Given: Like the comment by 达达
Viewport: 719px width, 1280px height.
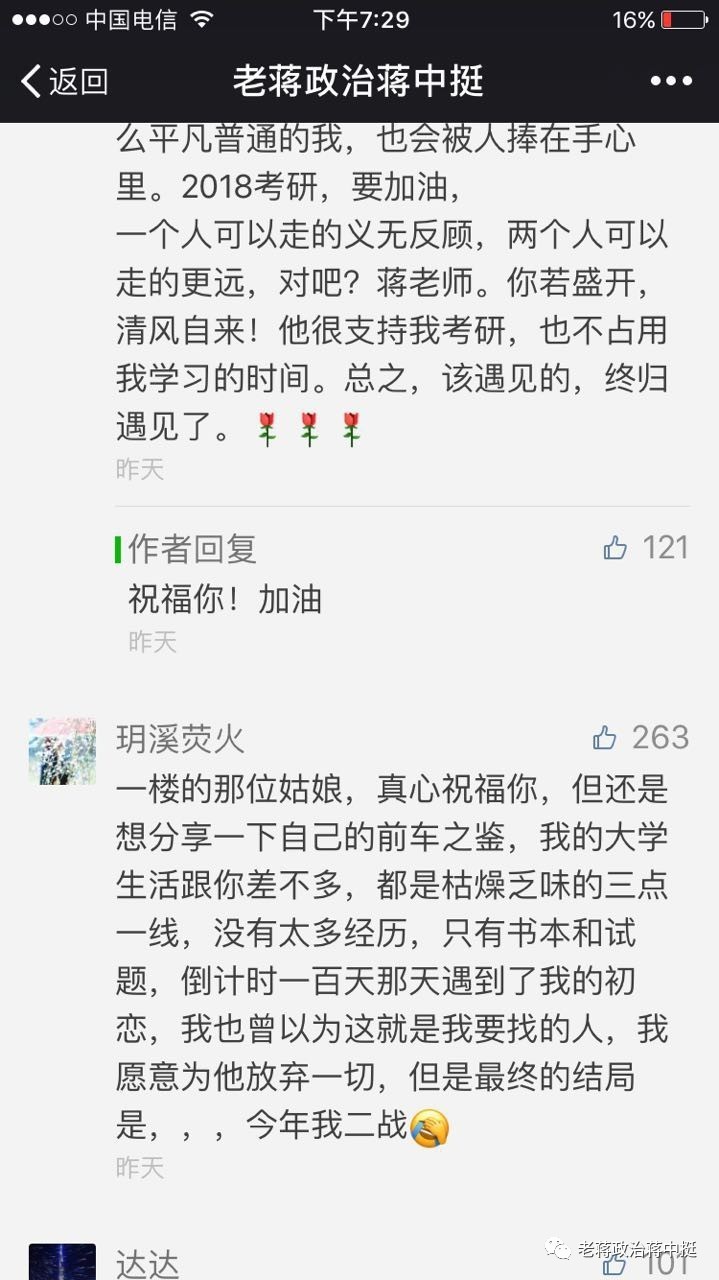Looking at the screenshot, I should click(614, 1264).
